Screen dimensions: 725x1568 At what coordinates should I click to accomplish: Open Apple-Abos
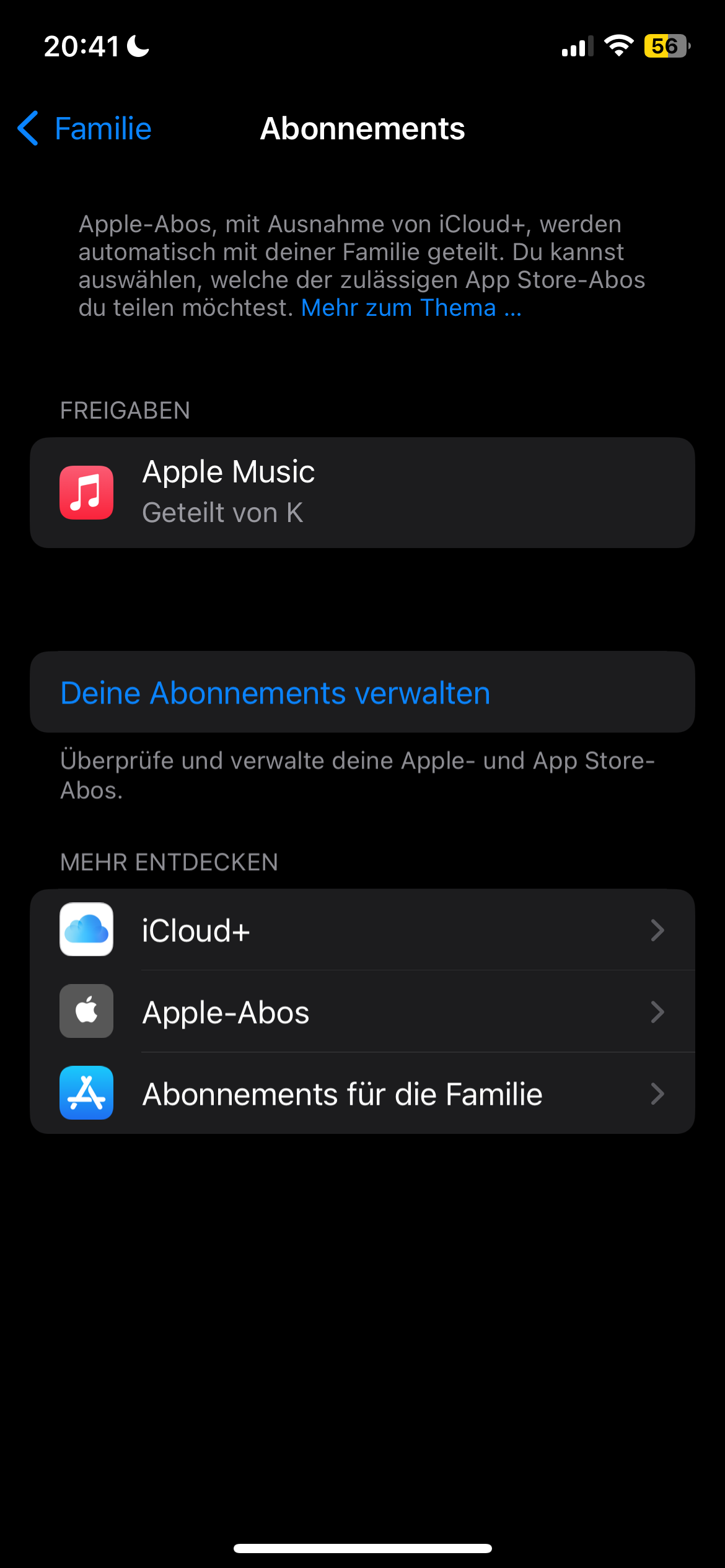coord(362,1012)
